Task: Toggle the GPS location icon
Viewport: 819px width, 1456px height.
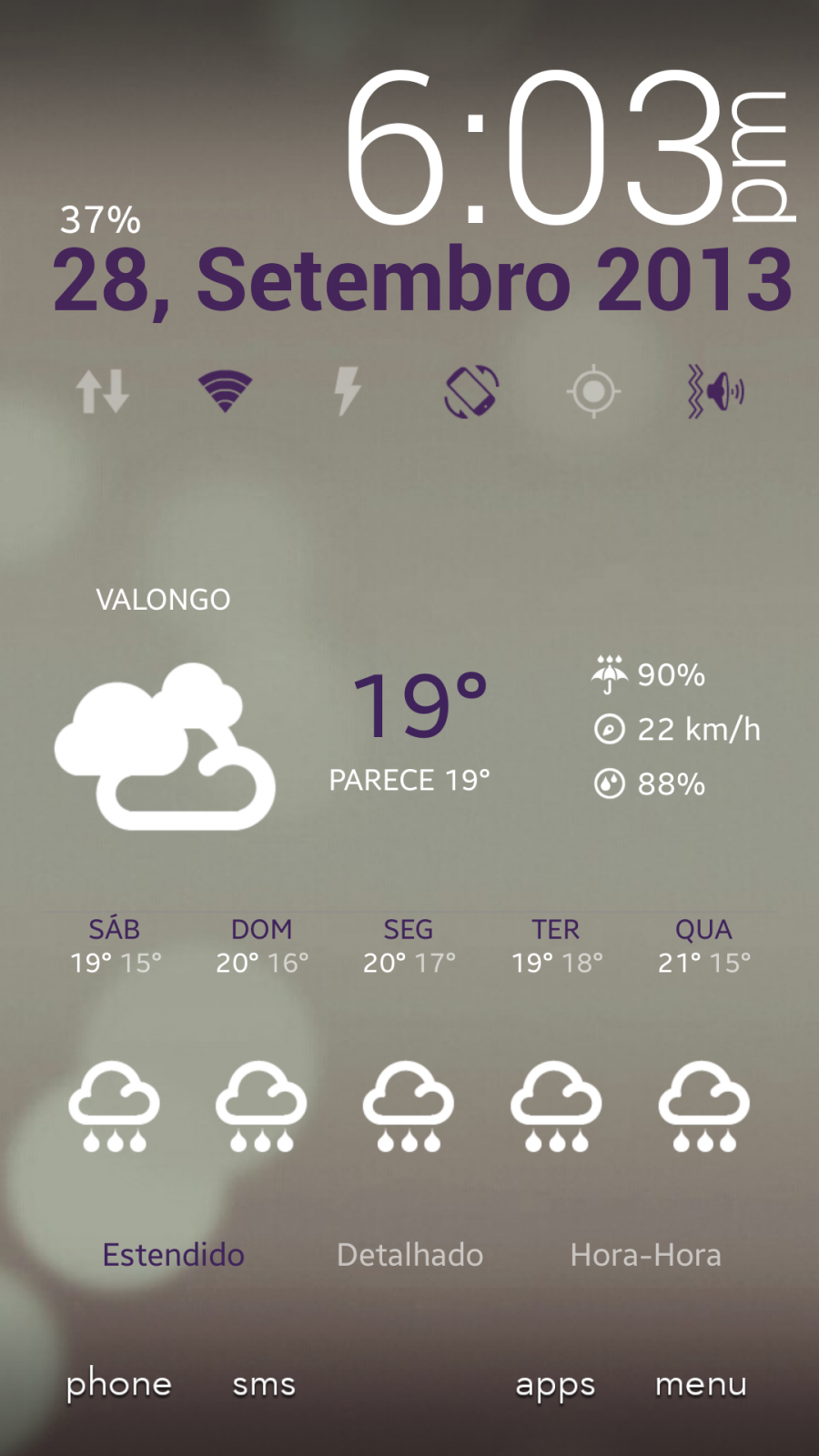Action: click(593, 391)
